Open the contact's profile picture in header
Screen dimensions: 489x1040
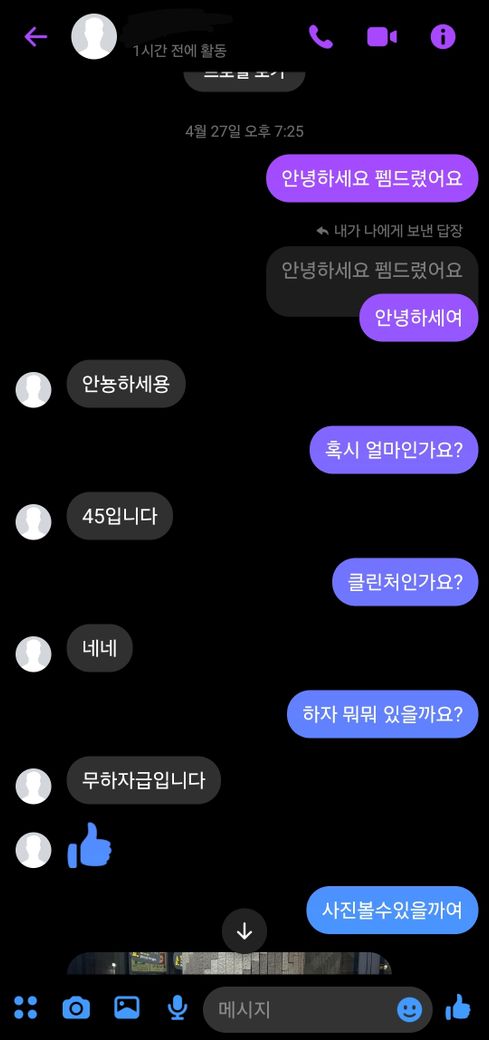click(94, 36)
